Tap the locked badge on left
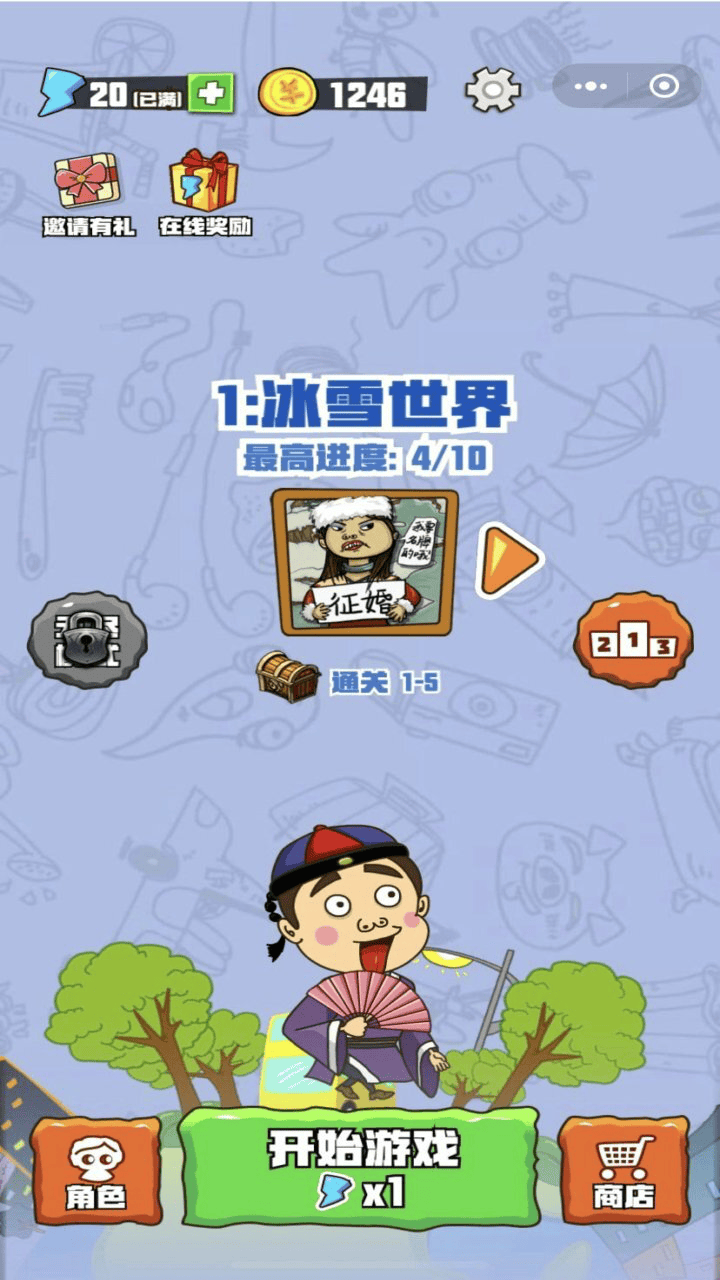 [x=87, y=640]
